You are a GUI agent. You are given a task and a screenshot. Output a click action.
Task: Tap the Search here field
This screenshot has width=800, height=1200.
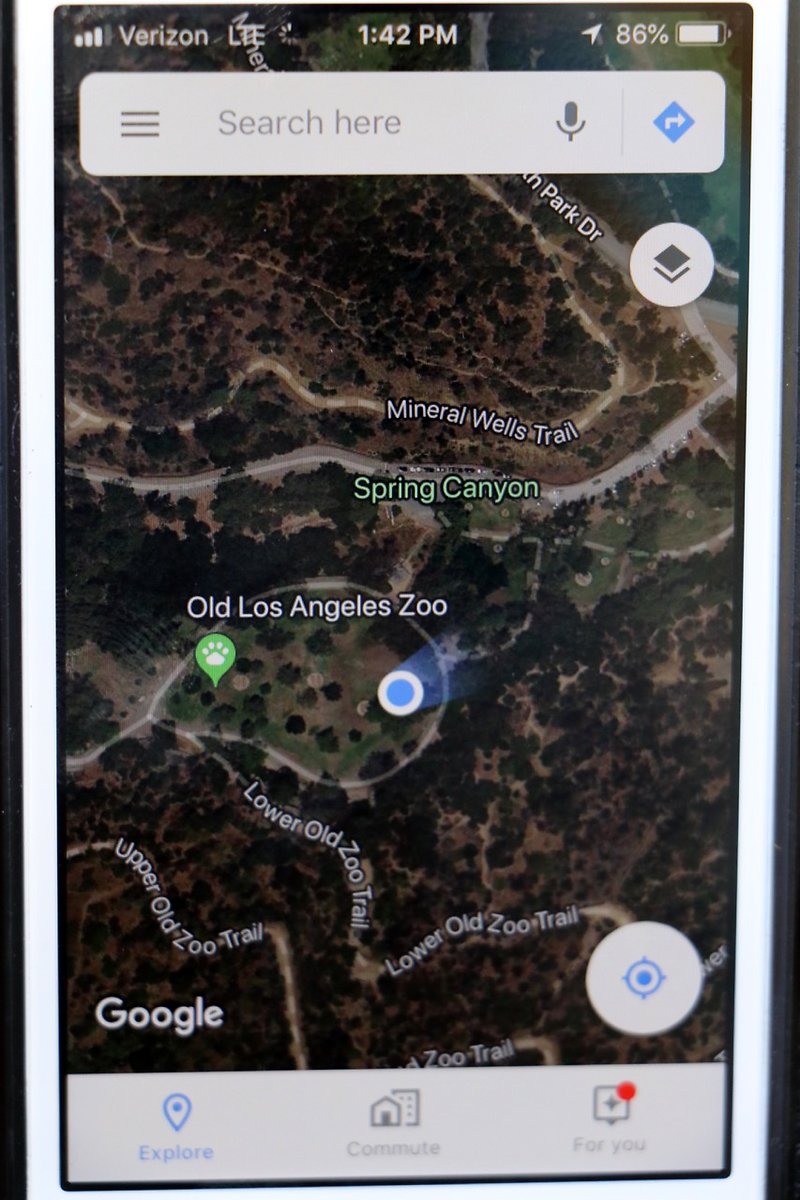[x=310, y=123]
